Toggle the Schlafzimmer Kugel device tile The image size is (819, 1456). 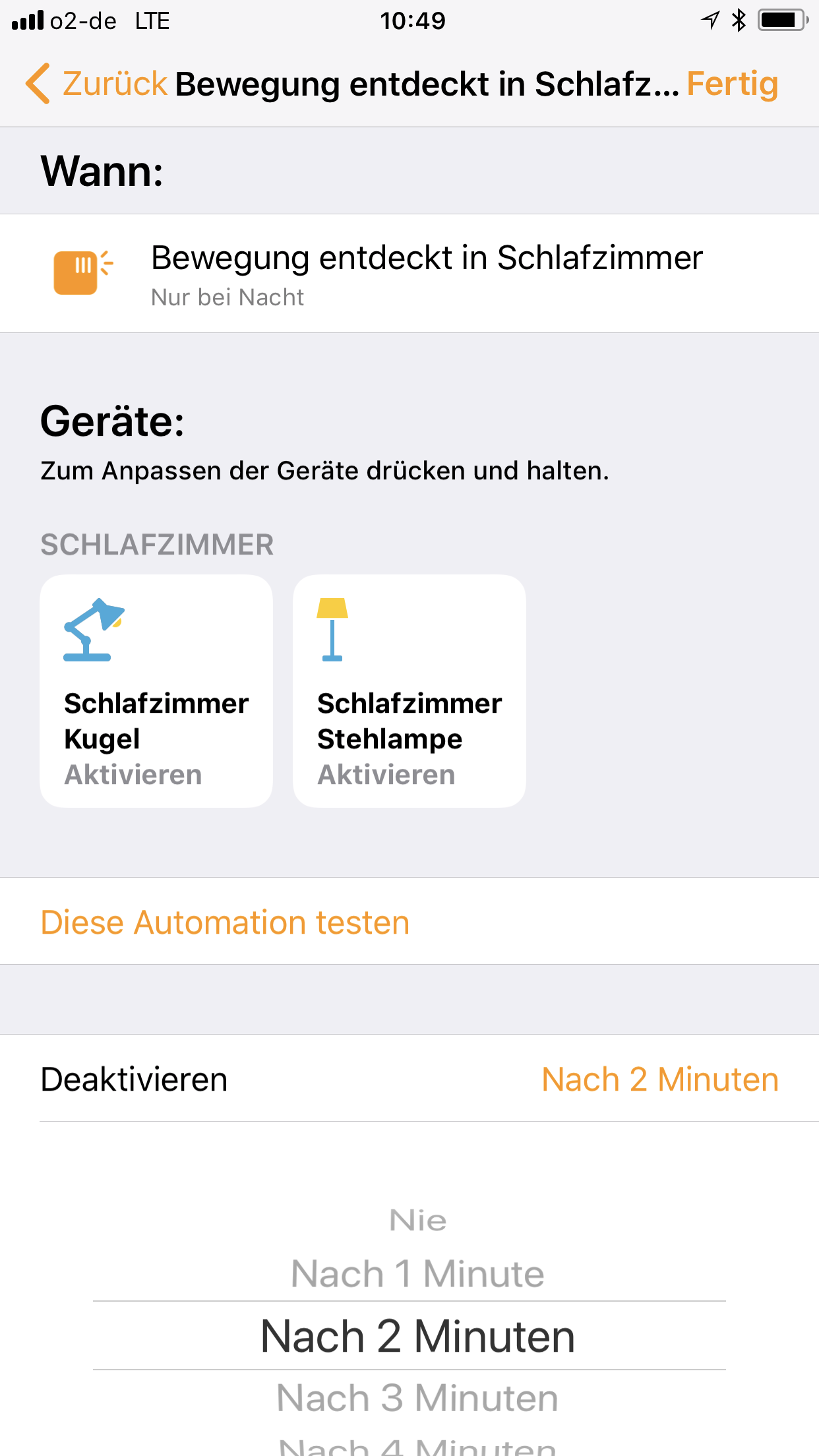click(156, 691)
